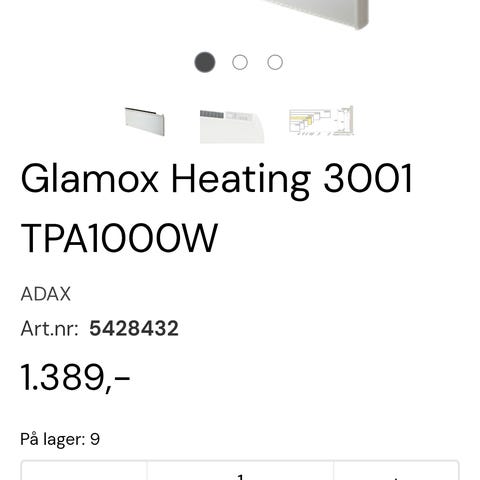This screenshot has height=480, width=480.
Task: Select the third carousel page dot
Action: [x=275, y=62]
